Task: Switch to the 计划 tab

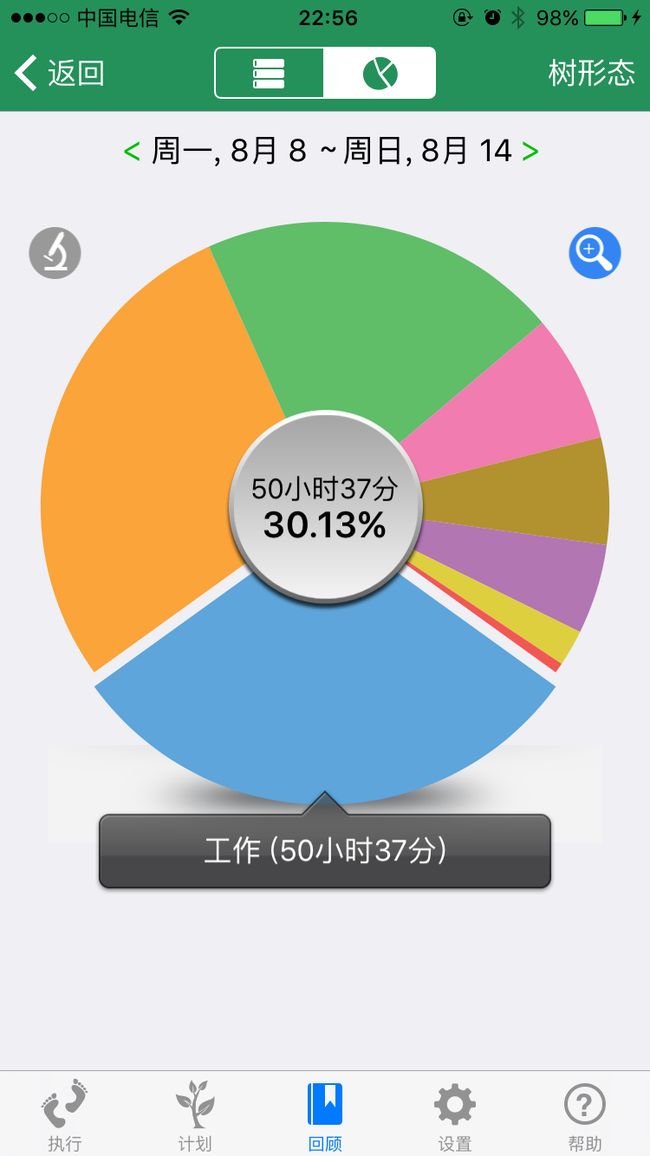Action: click(195, 1115)
